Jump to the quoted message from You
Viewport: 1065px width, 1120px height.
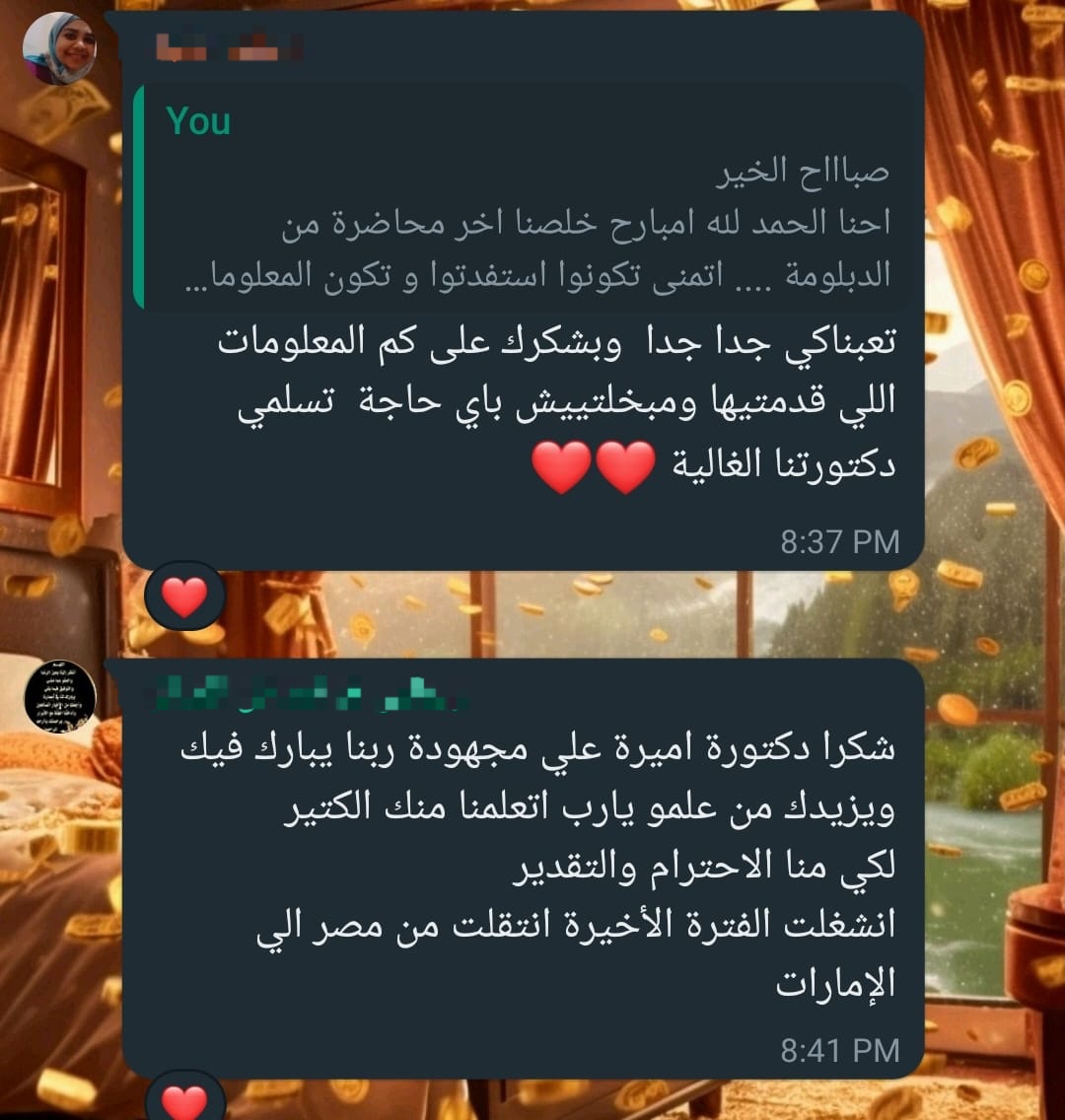[523, 197]
